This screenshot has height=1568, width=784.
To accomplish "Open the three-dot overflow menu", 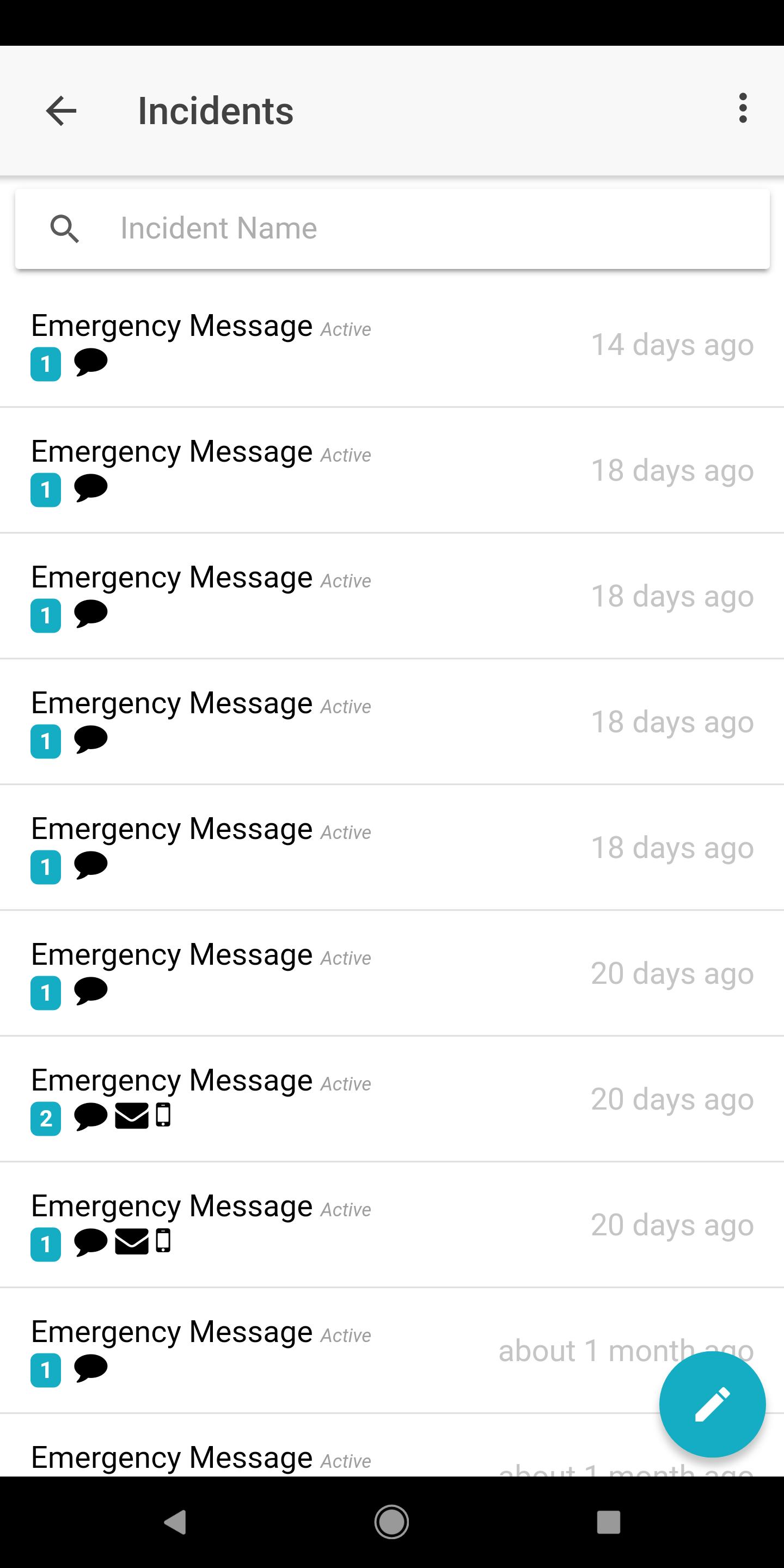I will 742,108.
